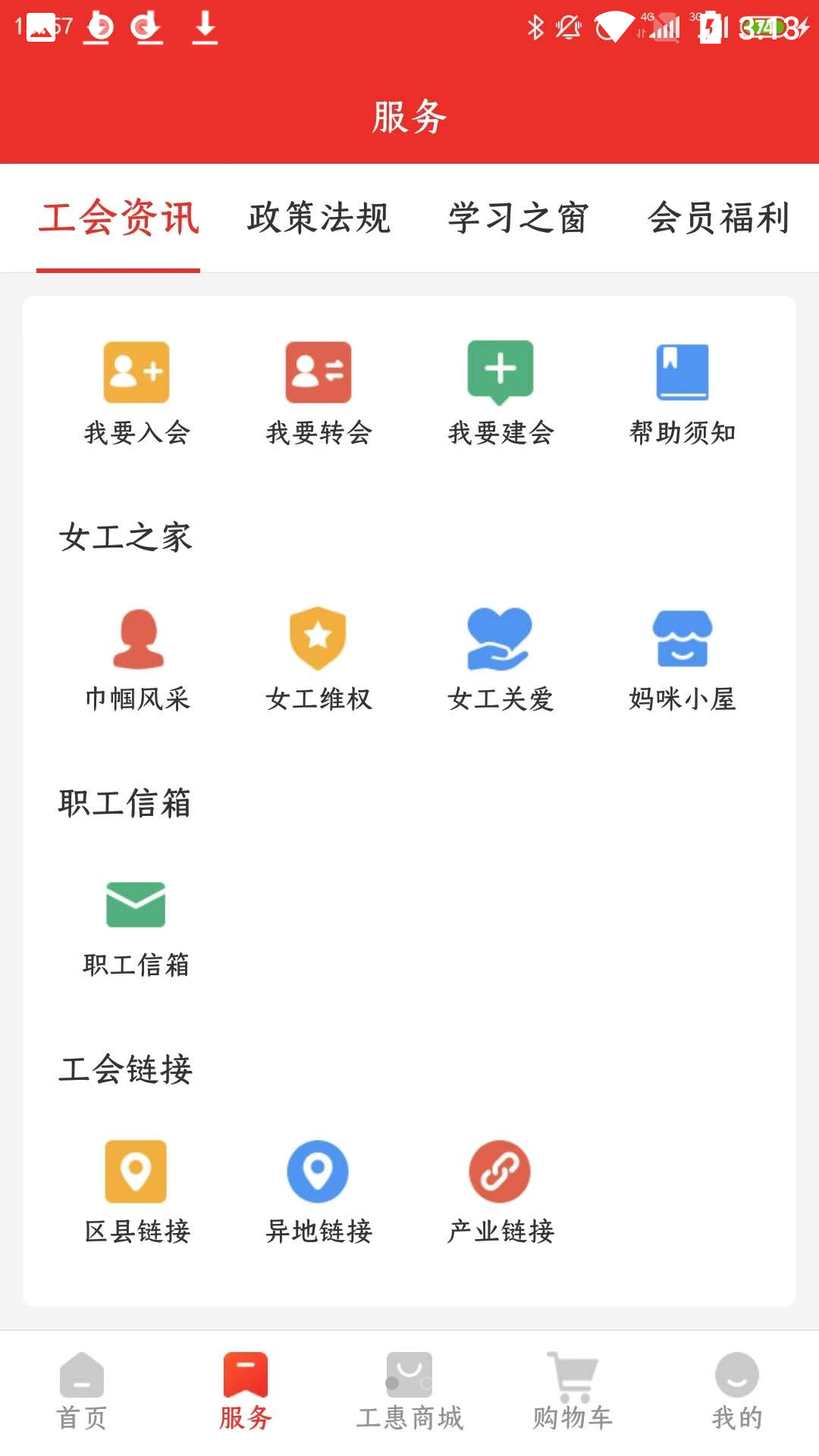
Task: Switch to the 政策法规 tab
Action: 318,218
